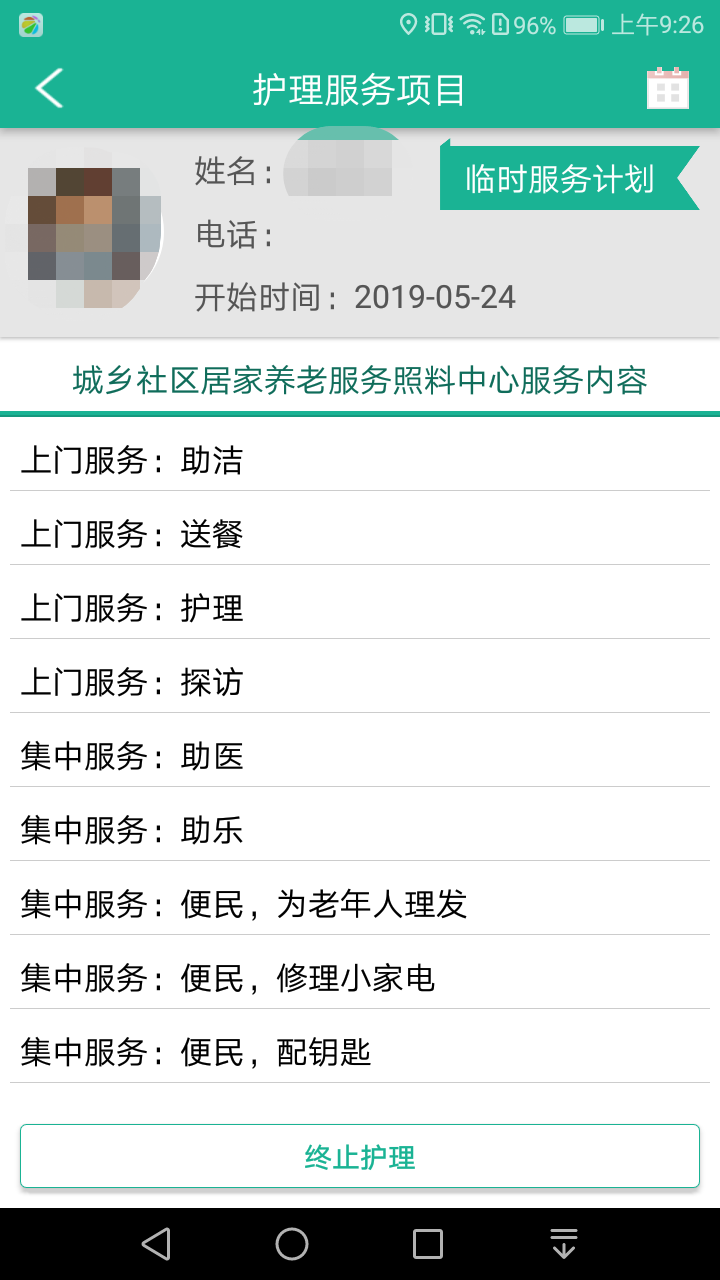Select the 城乡社区居家养老服务照料中心服务内容 header
Screen dimensions: 720x1280
pos(360,378)
